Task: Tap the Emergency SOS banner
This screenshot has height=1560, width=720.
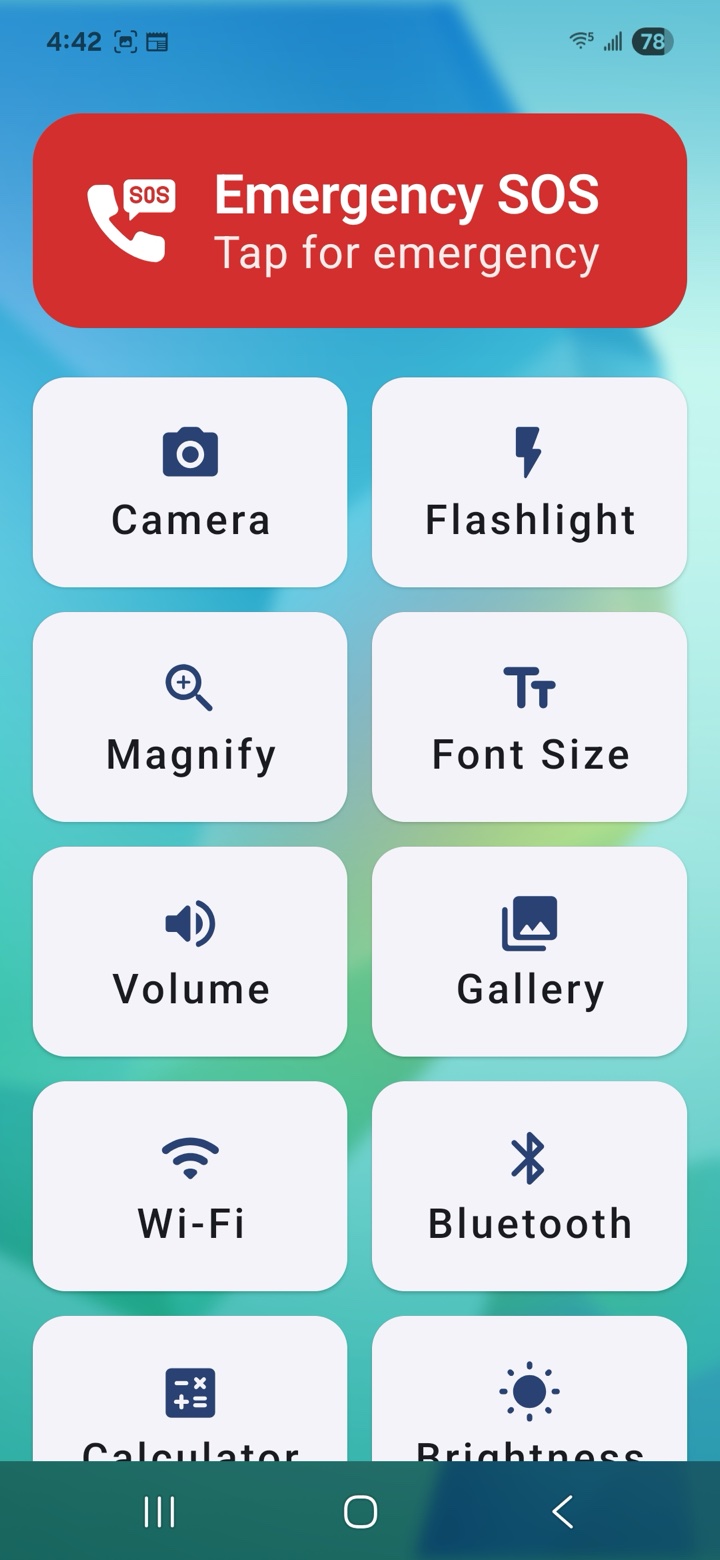Action: [x=360, y=220]
